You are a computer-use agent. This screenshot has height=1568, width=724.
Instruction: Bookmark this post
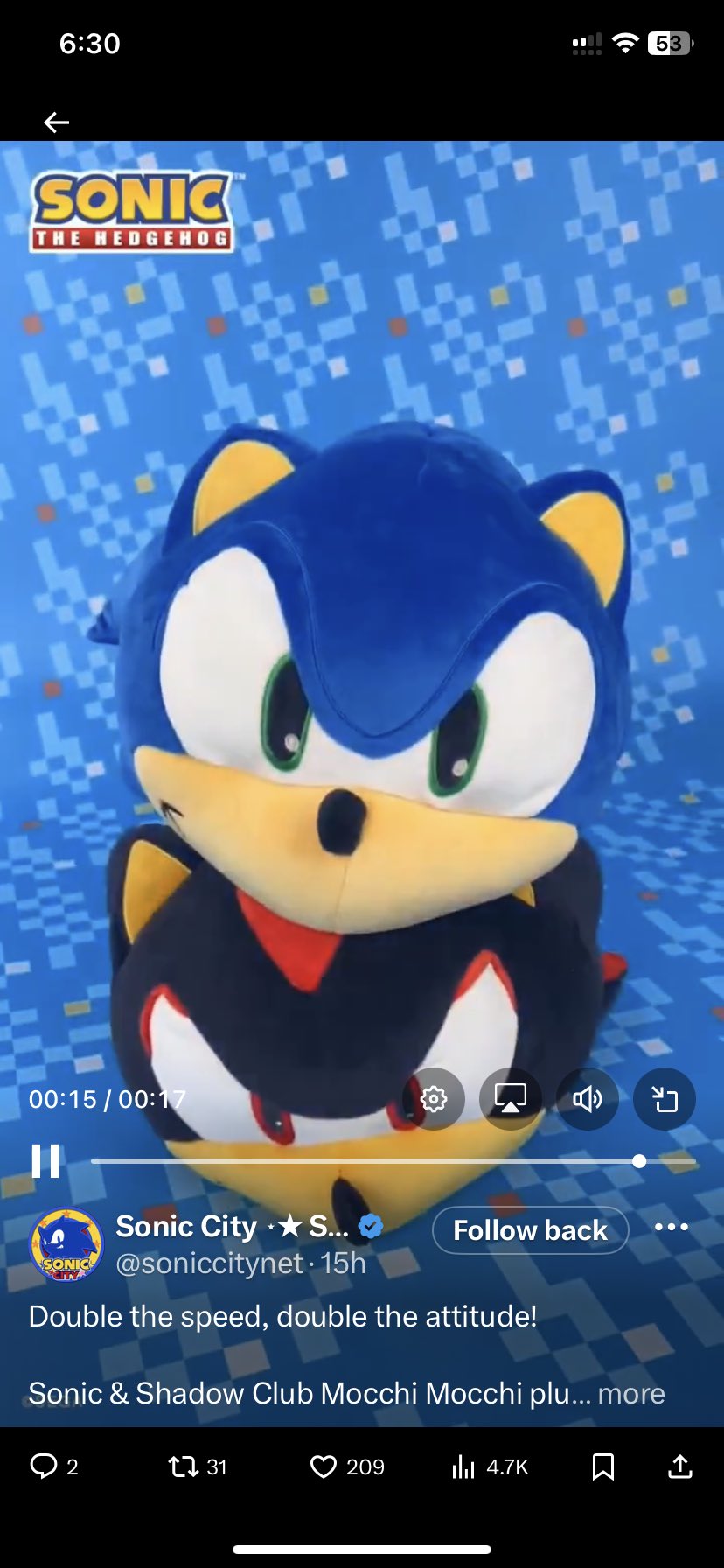tap(603, 1466)
